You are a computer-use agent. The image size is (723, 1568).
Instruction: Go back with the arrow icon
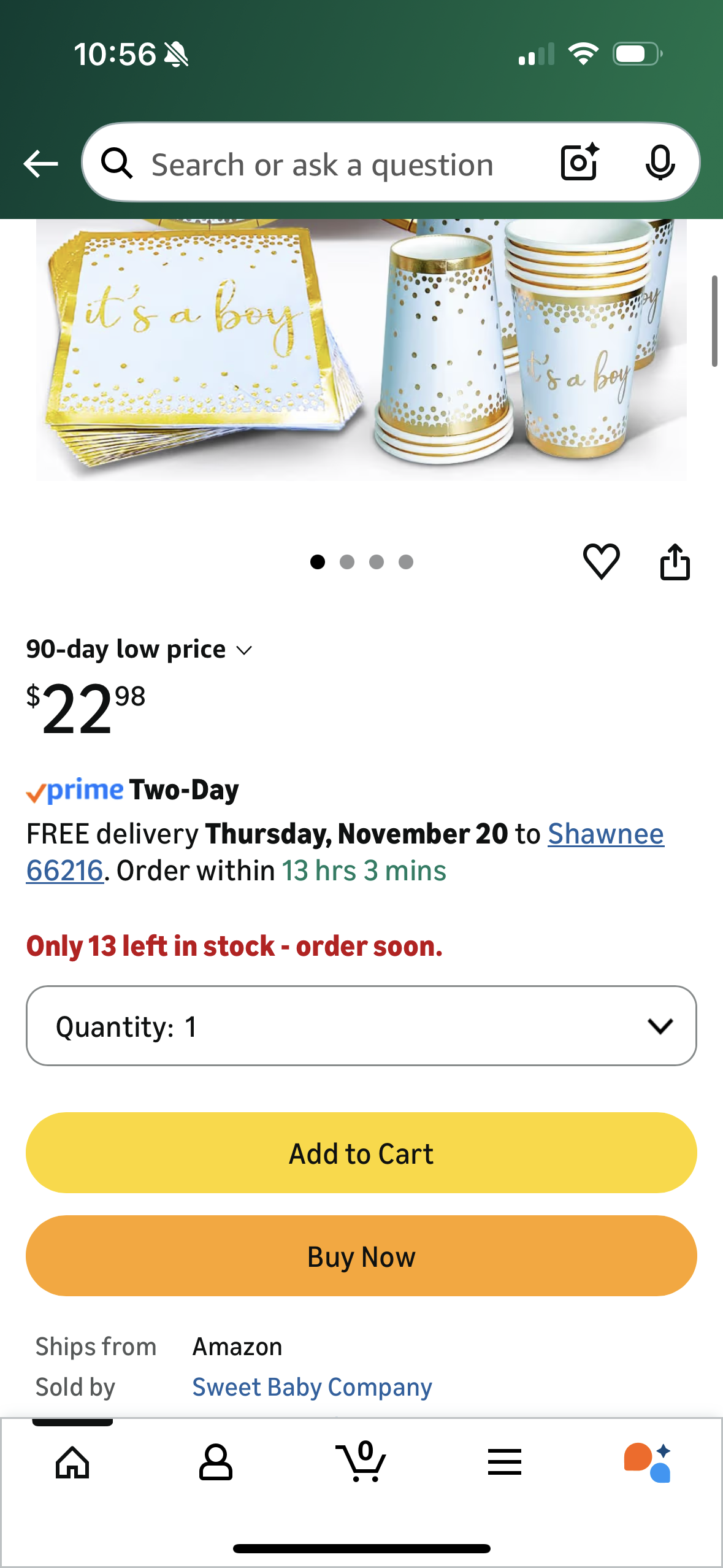pos(40,164)
